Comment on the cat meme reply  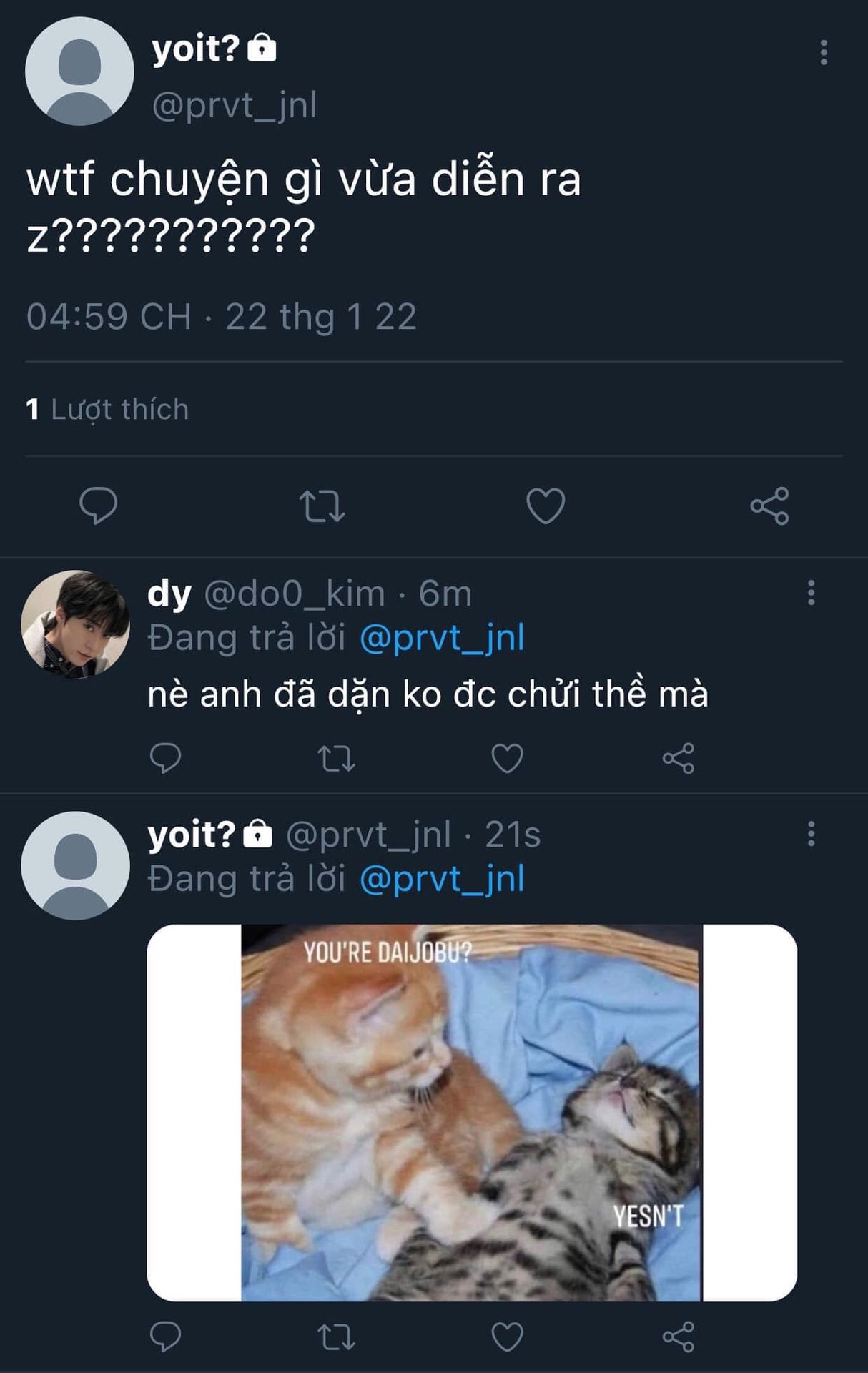[165, 1337]
